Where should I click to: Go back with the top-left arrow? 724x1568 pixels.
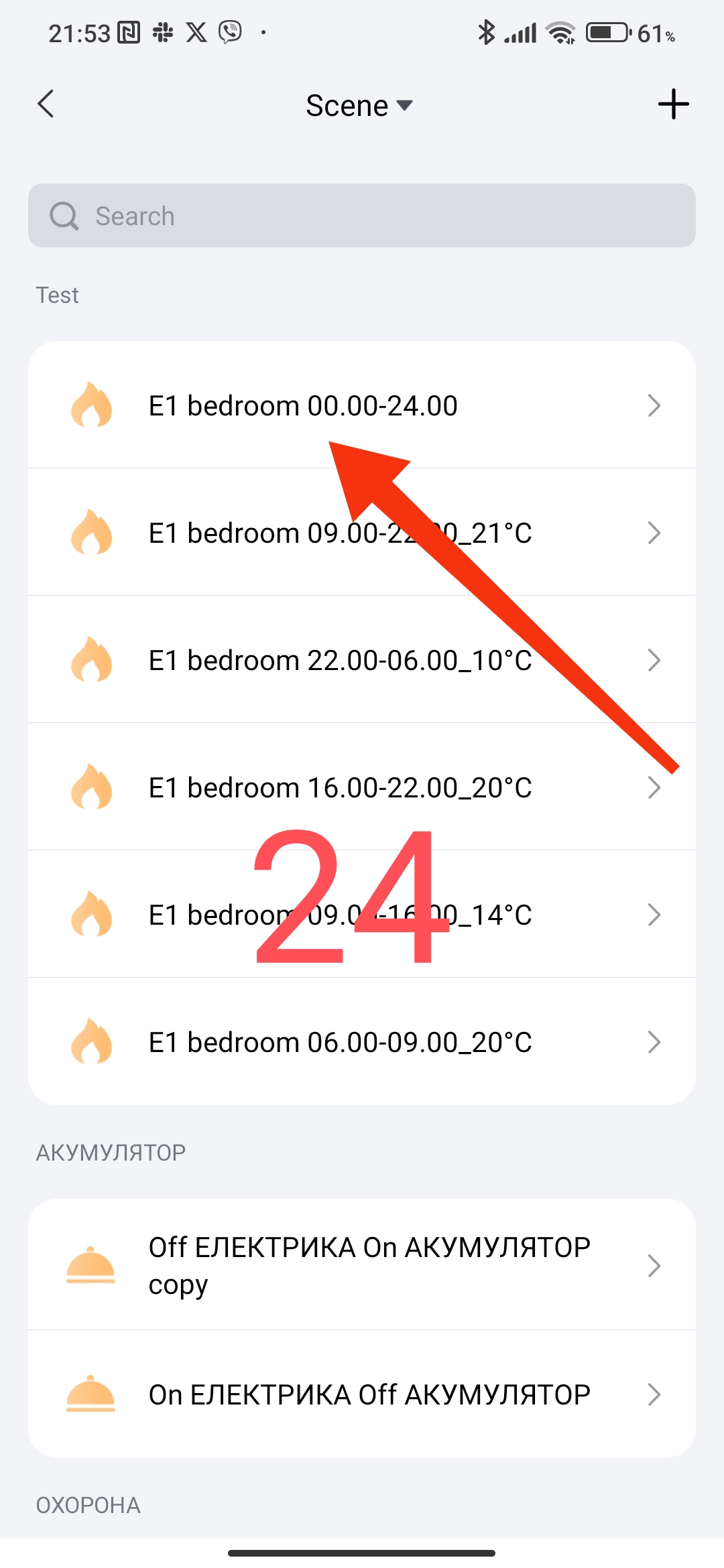46,105
